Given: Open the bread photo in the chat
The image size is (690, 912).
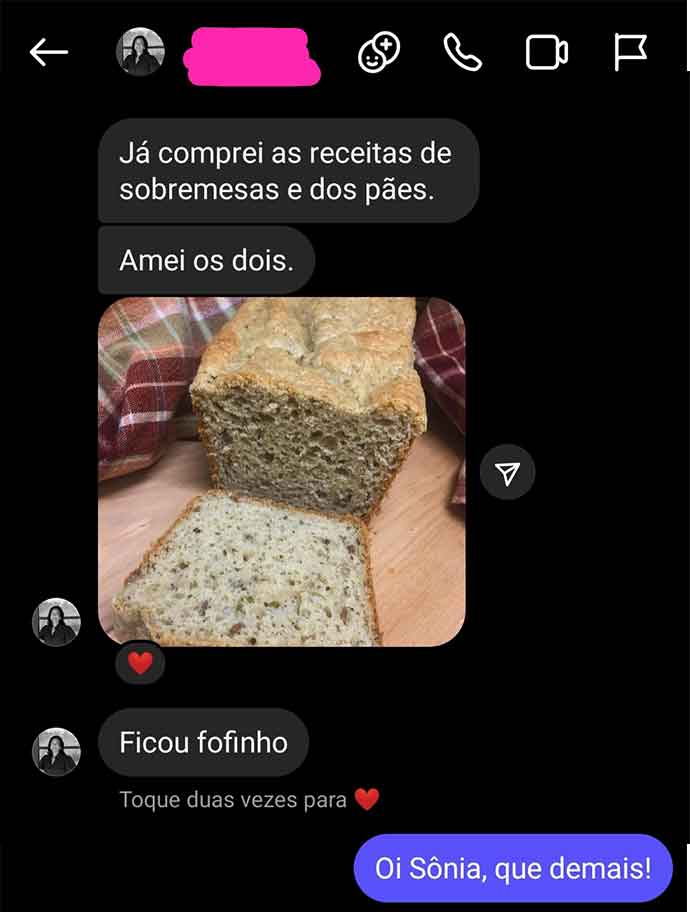Looking at the screenshot, I should (x=281, y=471).
